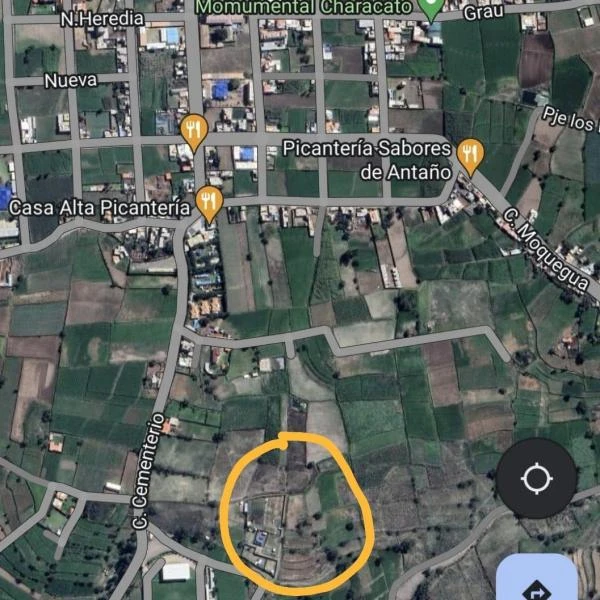
Task: Center the map on my location
Action: pos(536,478)
